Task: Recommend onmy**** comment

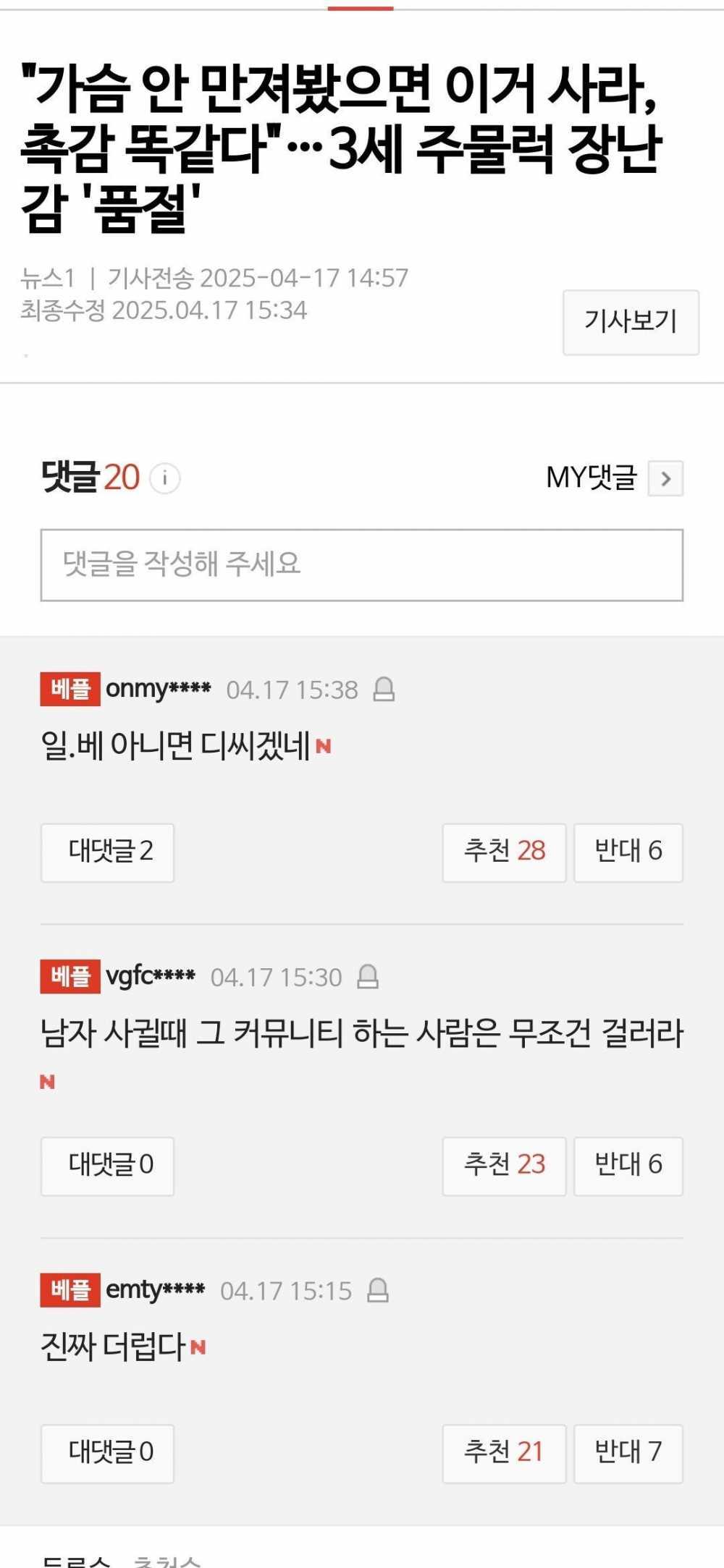Action: [504, 852]
